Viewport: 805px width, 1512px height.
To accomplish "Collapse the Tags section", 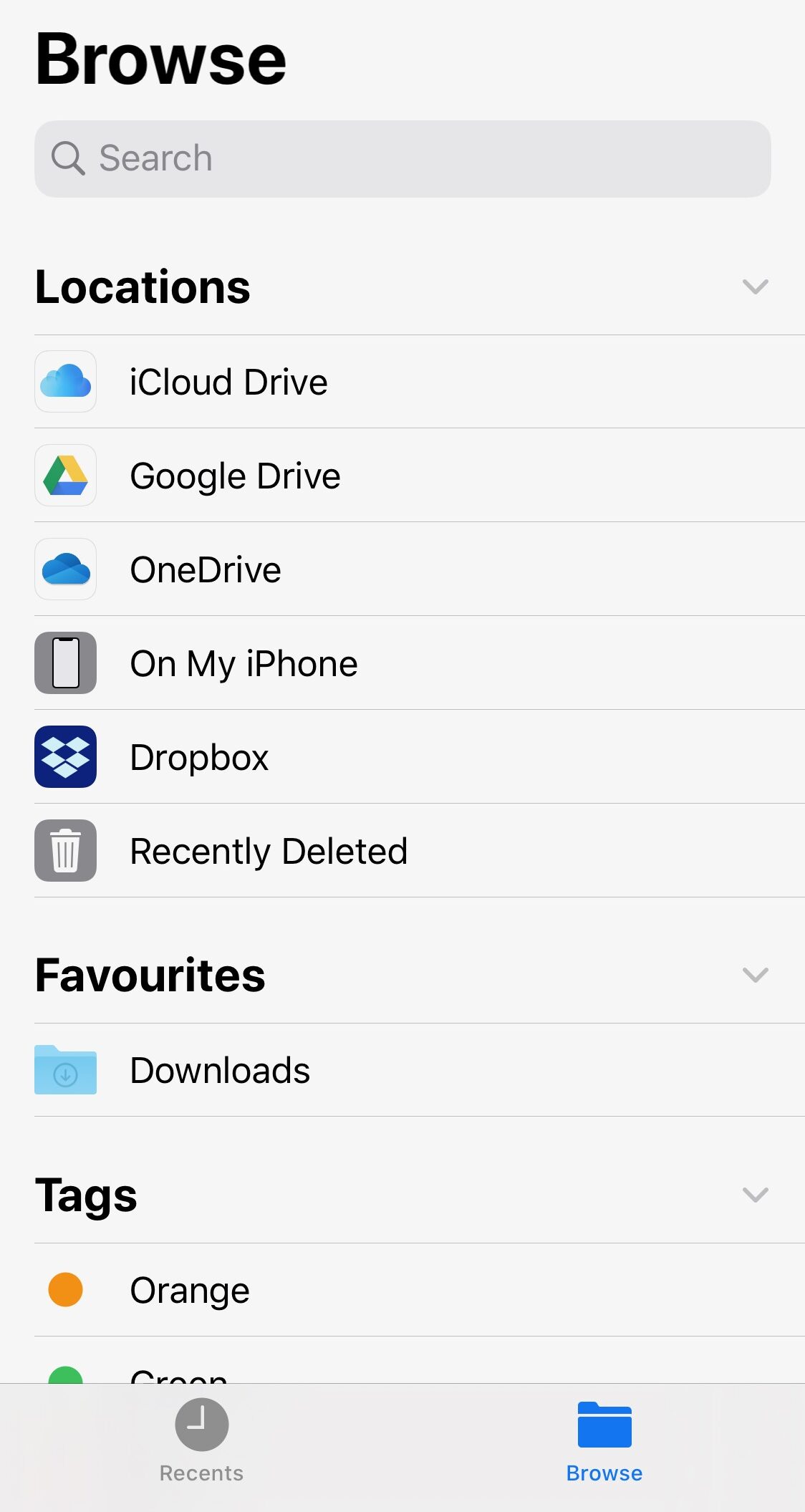I will pyautogui.click(x=755, y=1195).
